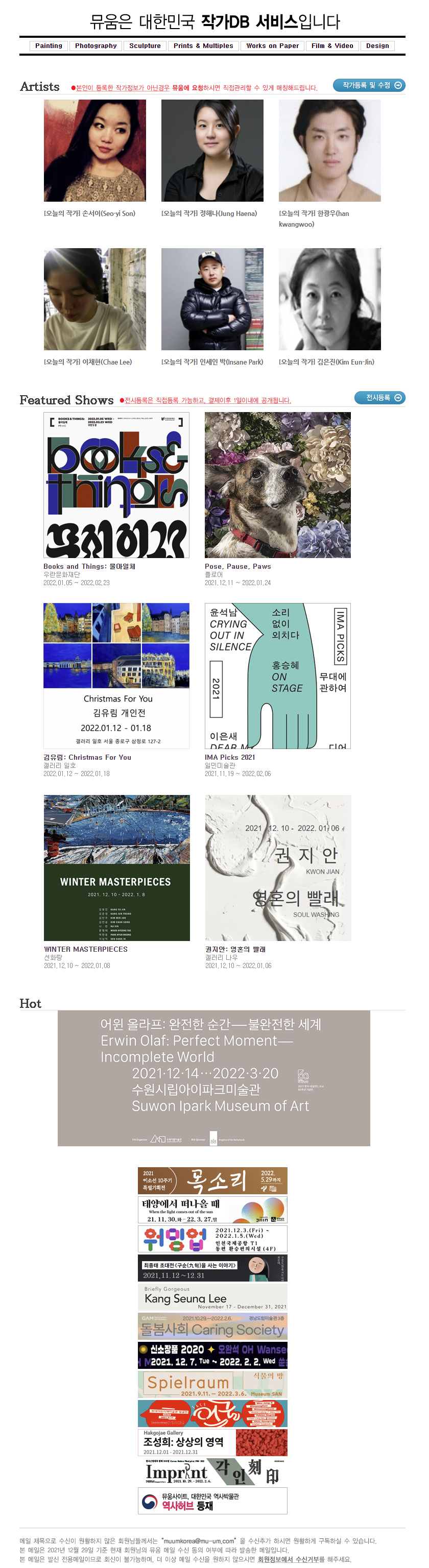Viewport: 429px width, 1568px height.
Task: View artist Seo-yi Son's profile
Action: (94, 150)
